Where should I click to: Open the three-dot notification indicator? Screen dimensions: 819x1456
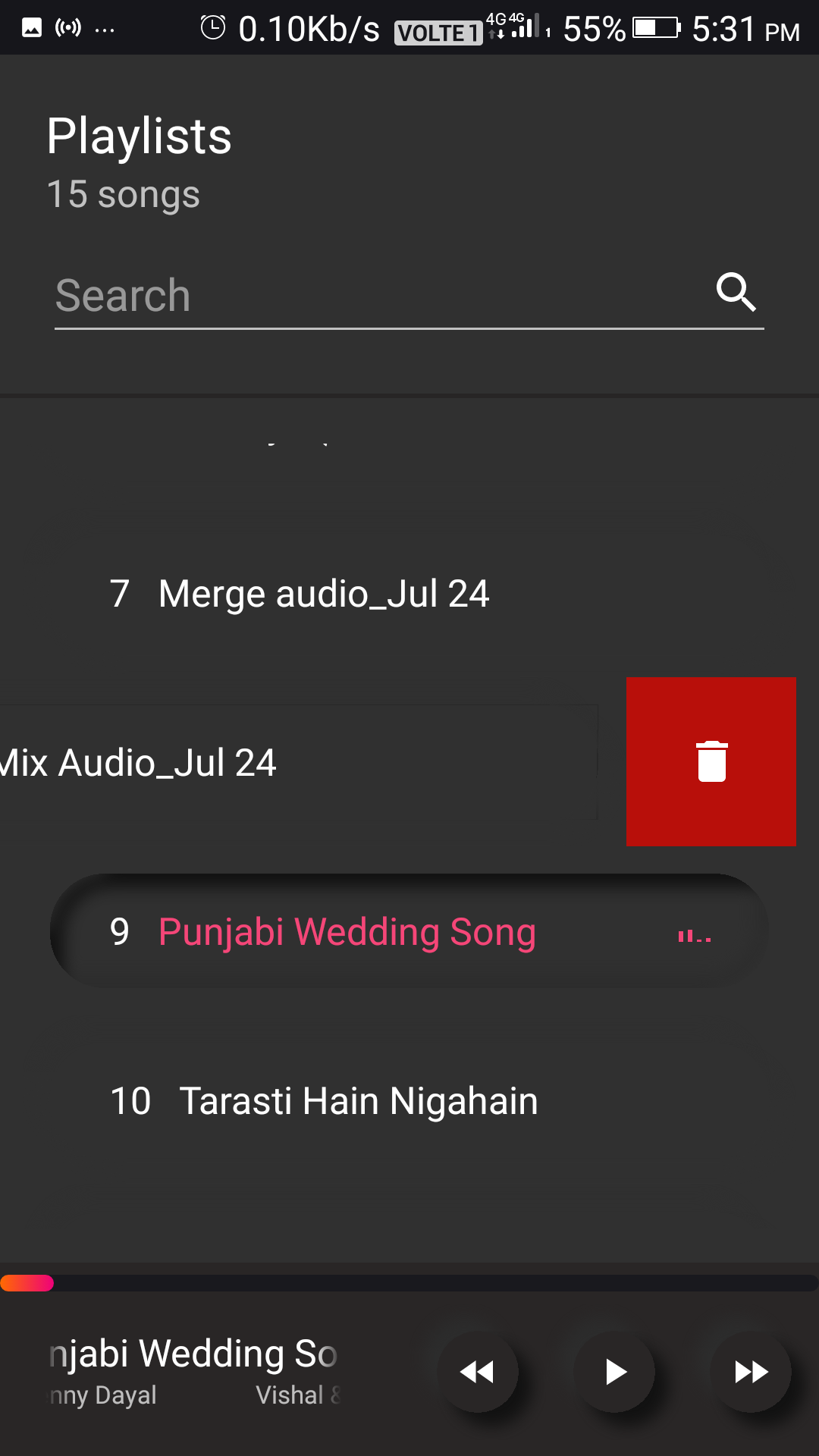105,30
